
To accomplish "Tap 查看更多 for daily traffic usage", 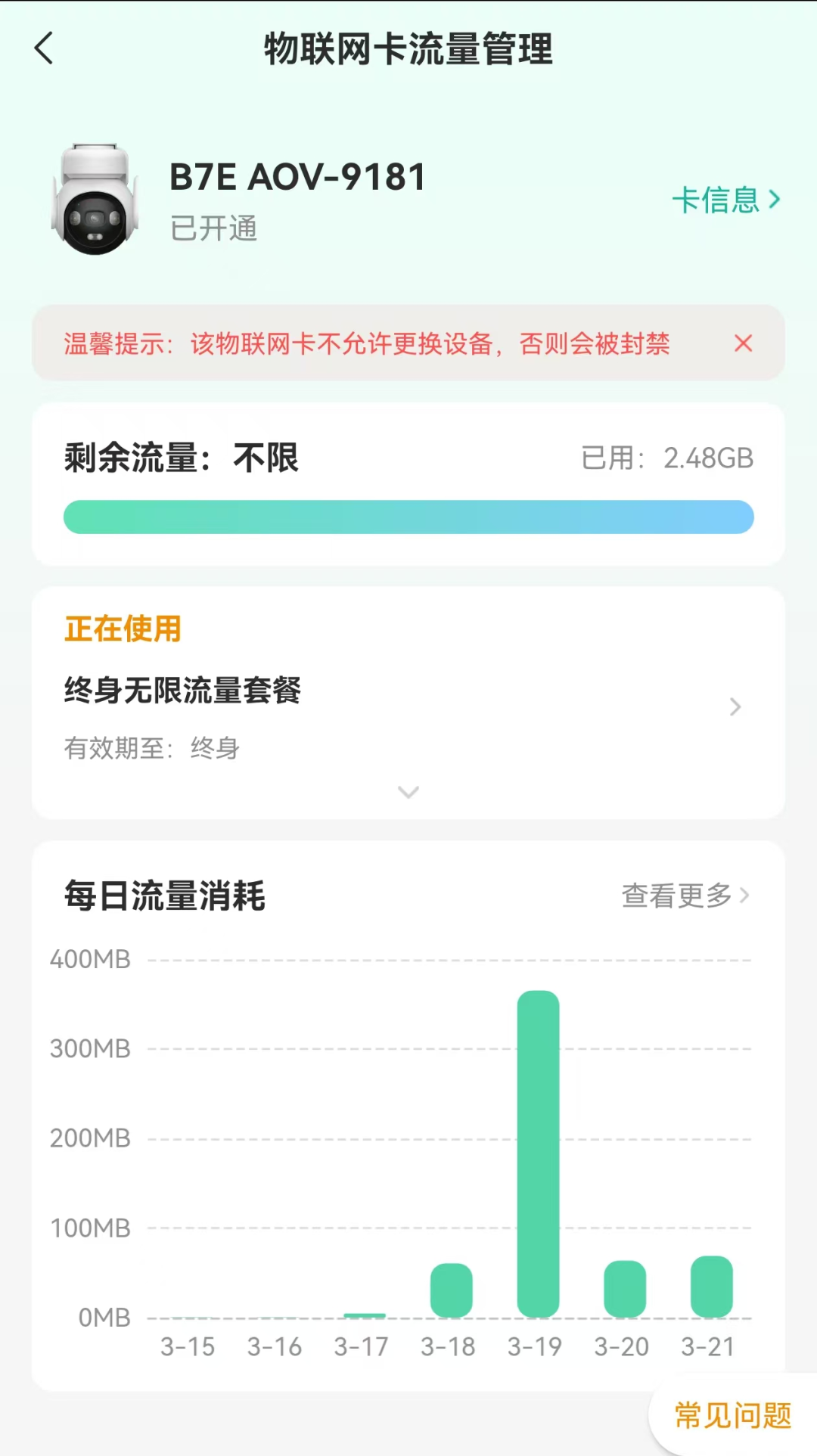I will (x=685, y=896).
